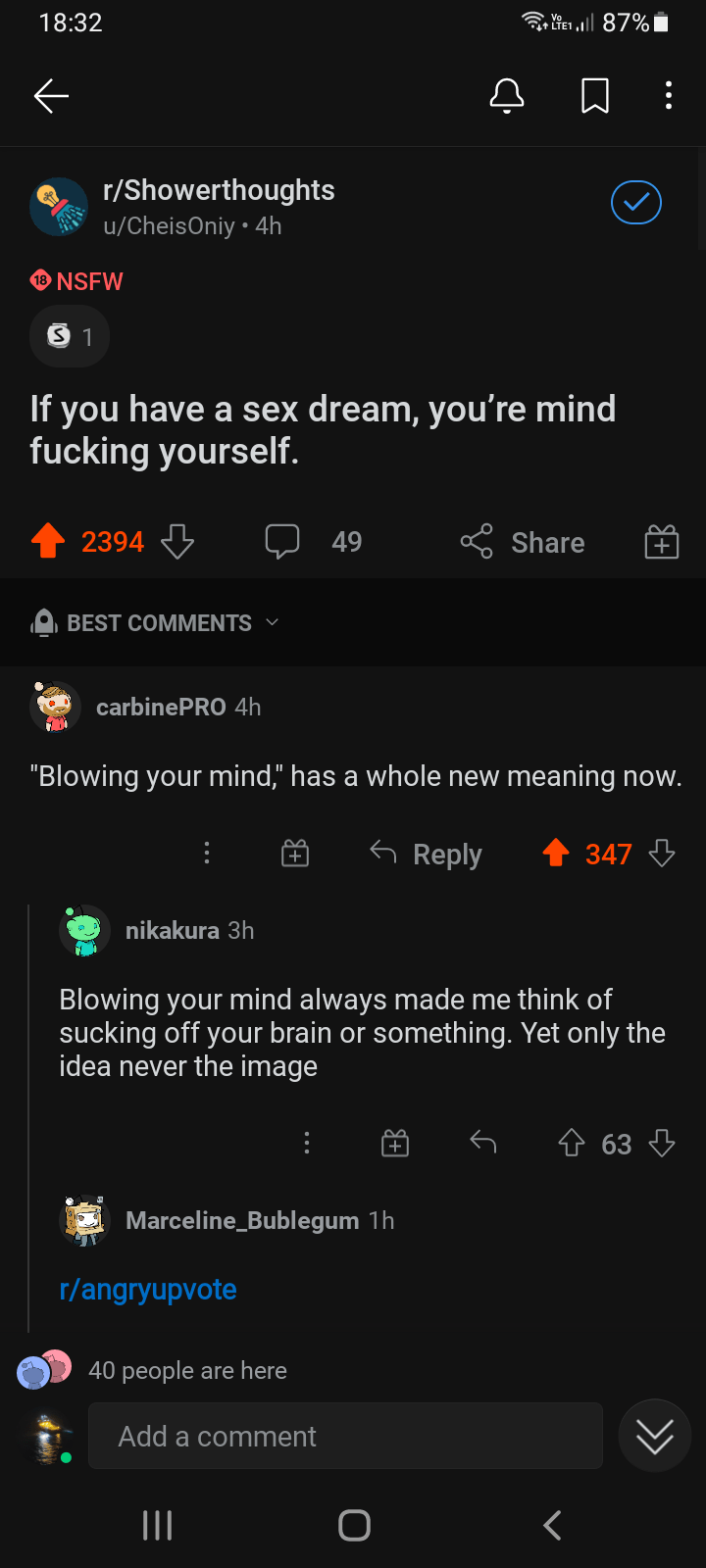Tap the back arrow to leave the post
Image resolution: width=706 pixels, height=1568 pixels.
tap(51, 95)
